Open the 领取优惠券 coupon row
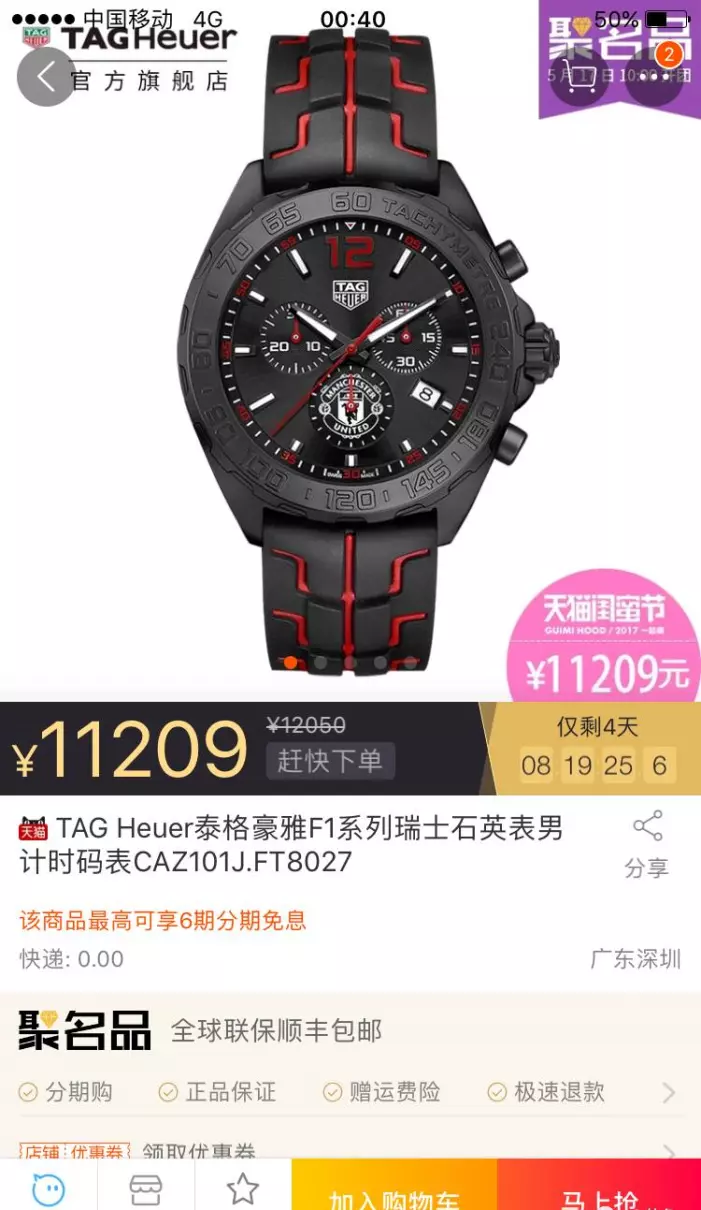The height and width of the screenshot is (1210, 701). [x=350, y=1150]
